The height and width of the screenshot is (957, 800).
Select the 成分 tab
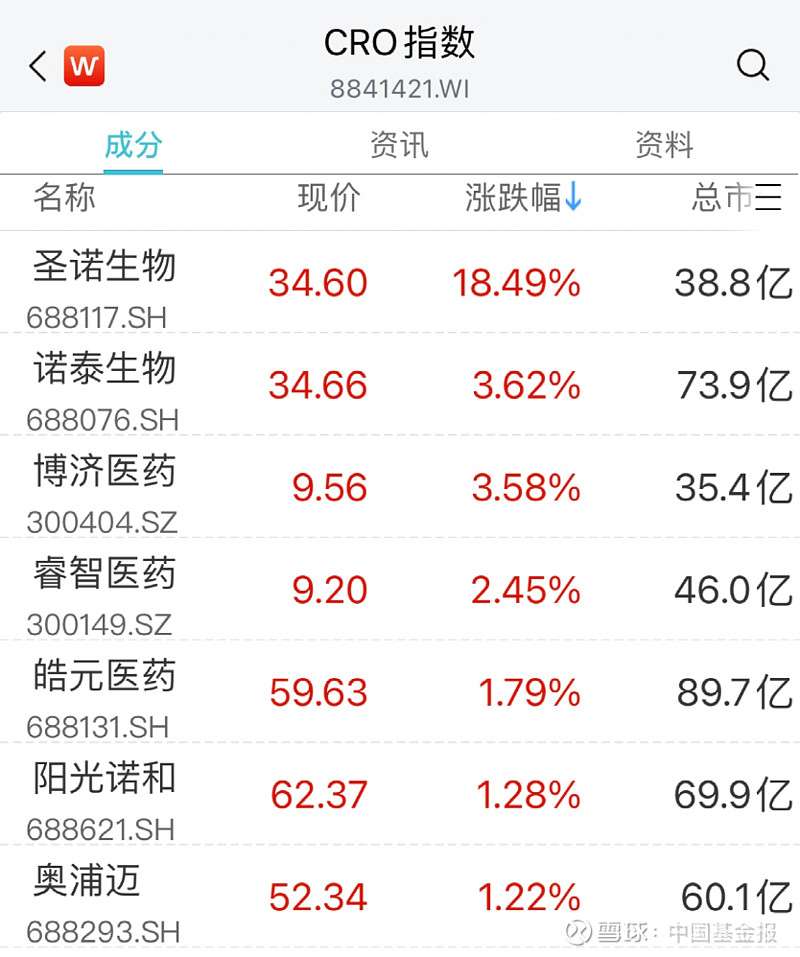coord(133,144)
